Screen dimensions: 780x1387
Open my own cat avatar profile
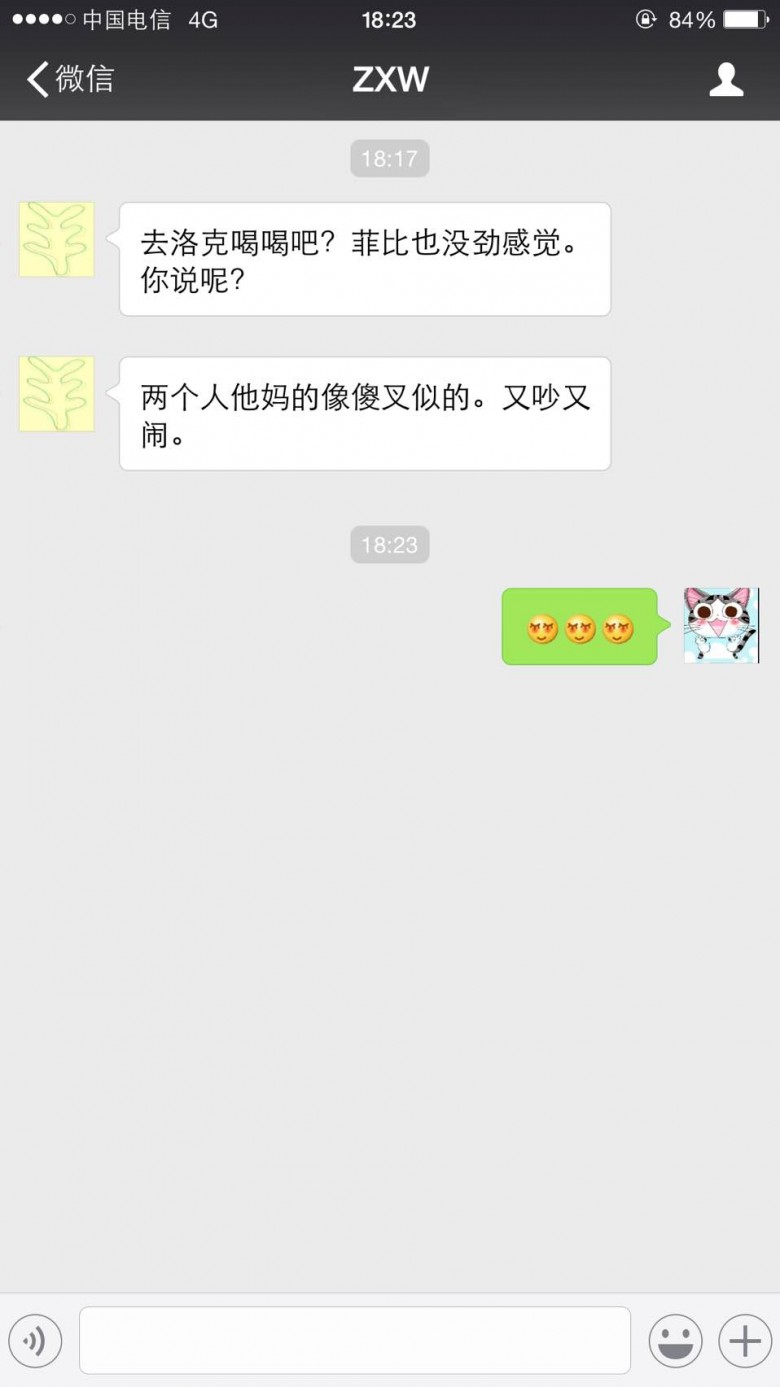click(721, 626)
